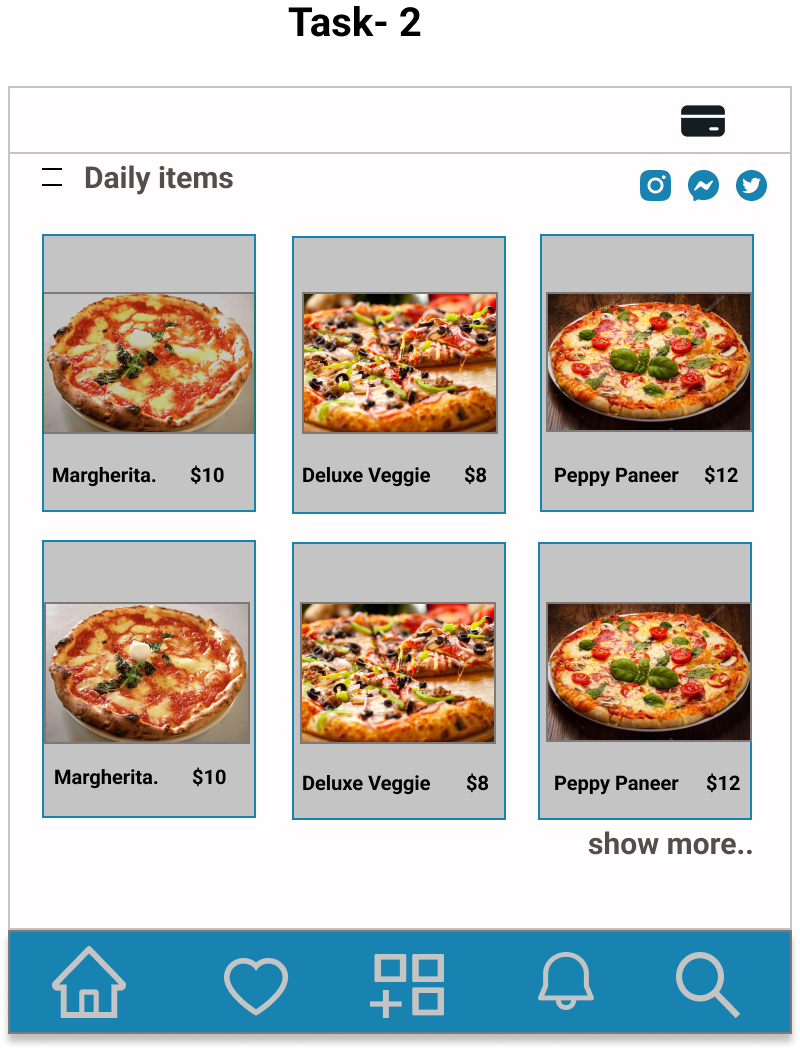The height and width of the screenshot is (1050, 800).
Task: Select the top-row Peppy Paneer card
Action: [647, 373]
